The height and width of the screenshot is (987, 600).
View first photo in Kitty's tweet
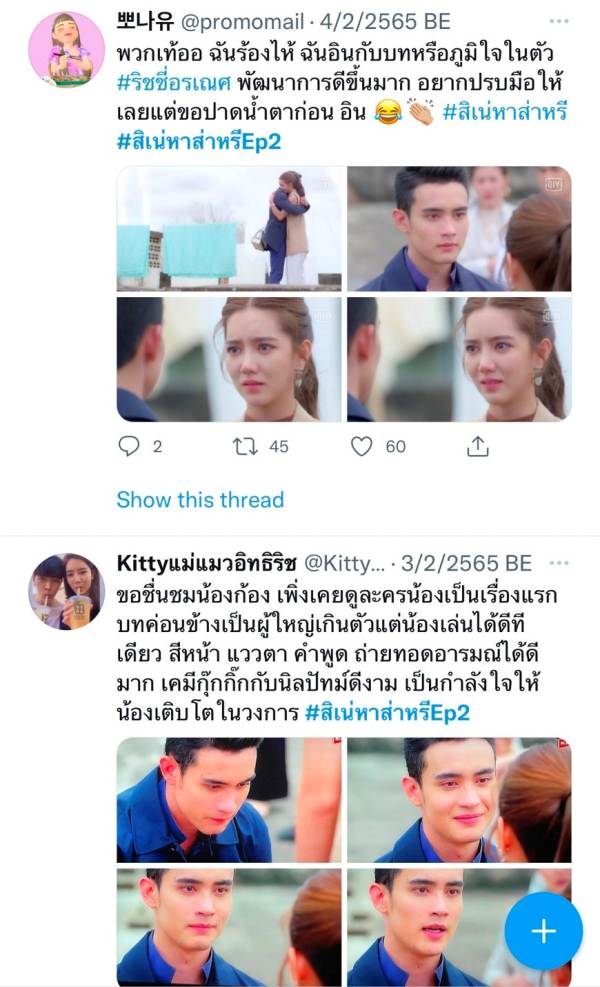pos(229,799)
